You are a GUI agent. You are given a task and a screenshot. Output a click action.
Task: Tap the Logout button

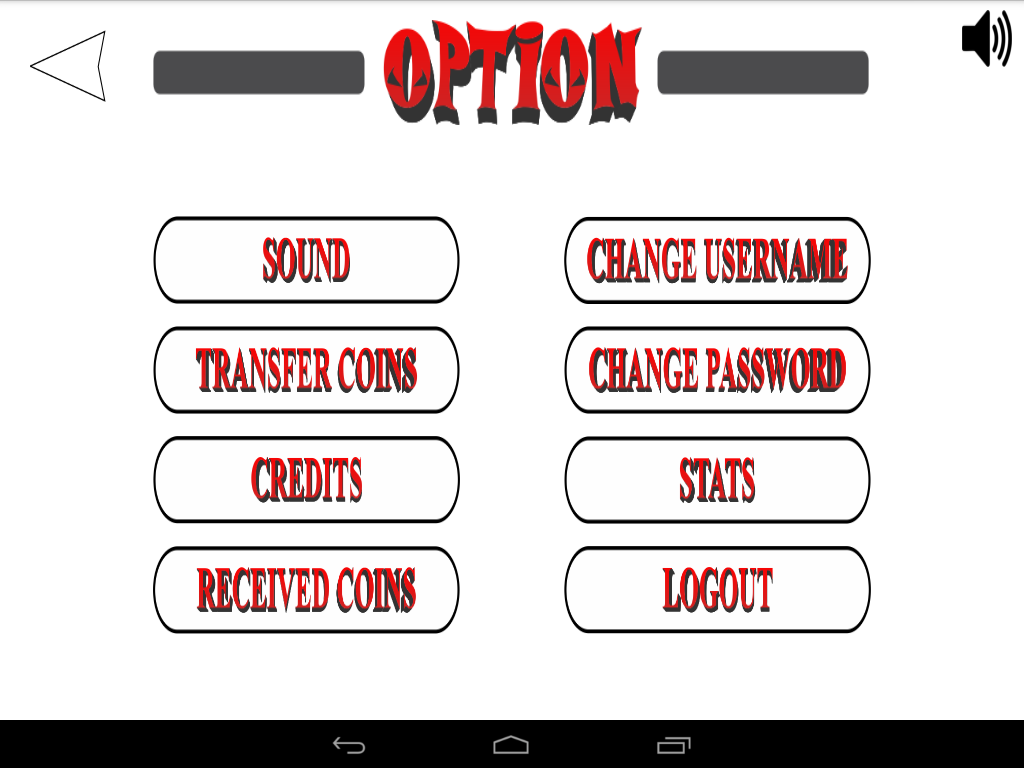point(717,590)
